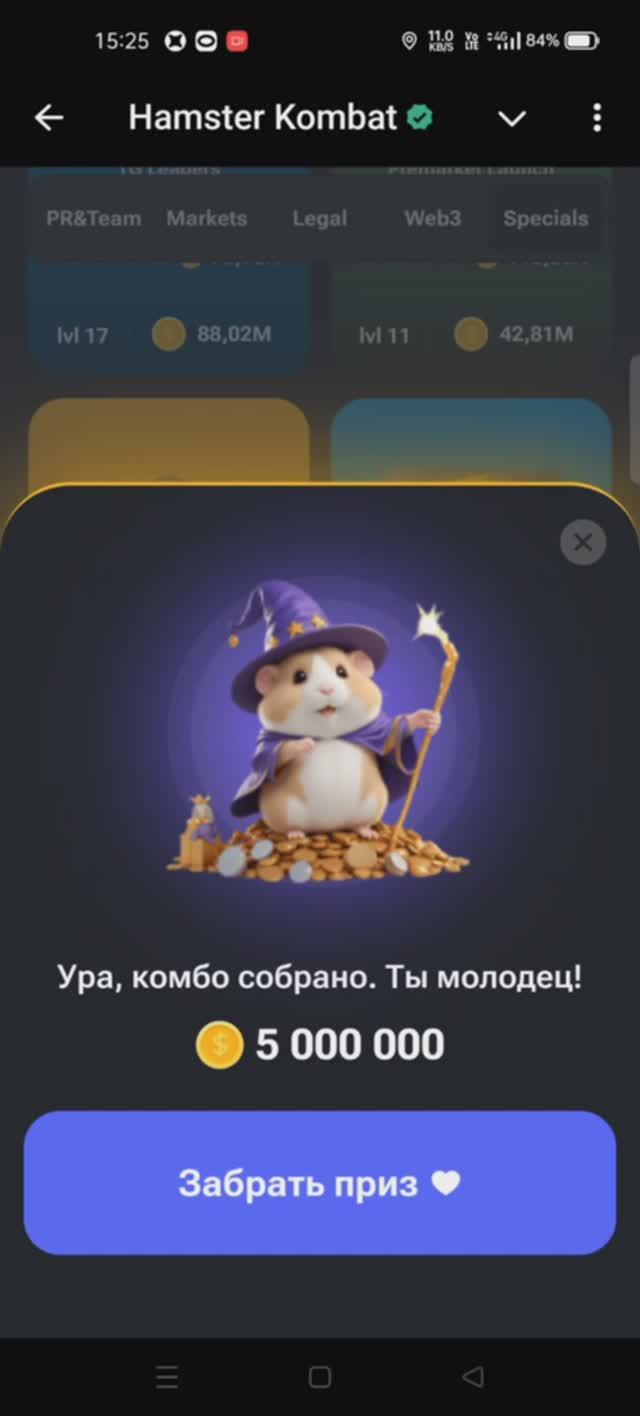640x1416 pixels.
Task: Expand the dropdown chevron in header
Action: (512, 119)
